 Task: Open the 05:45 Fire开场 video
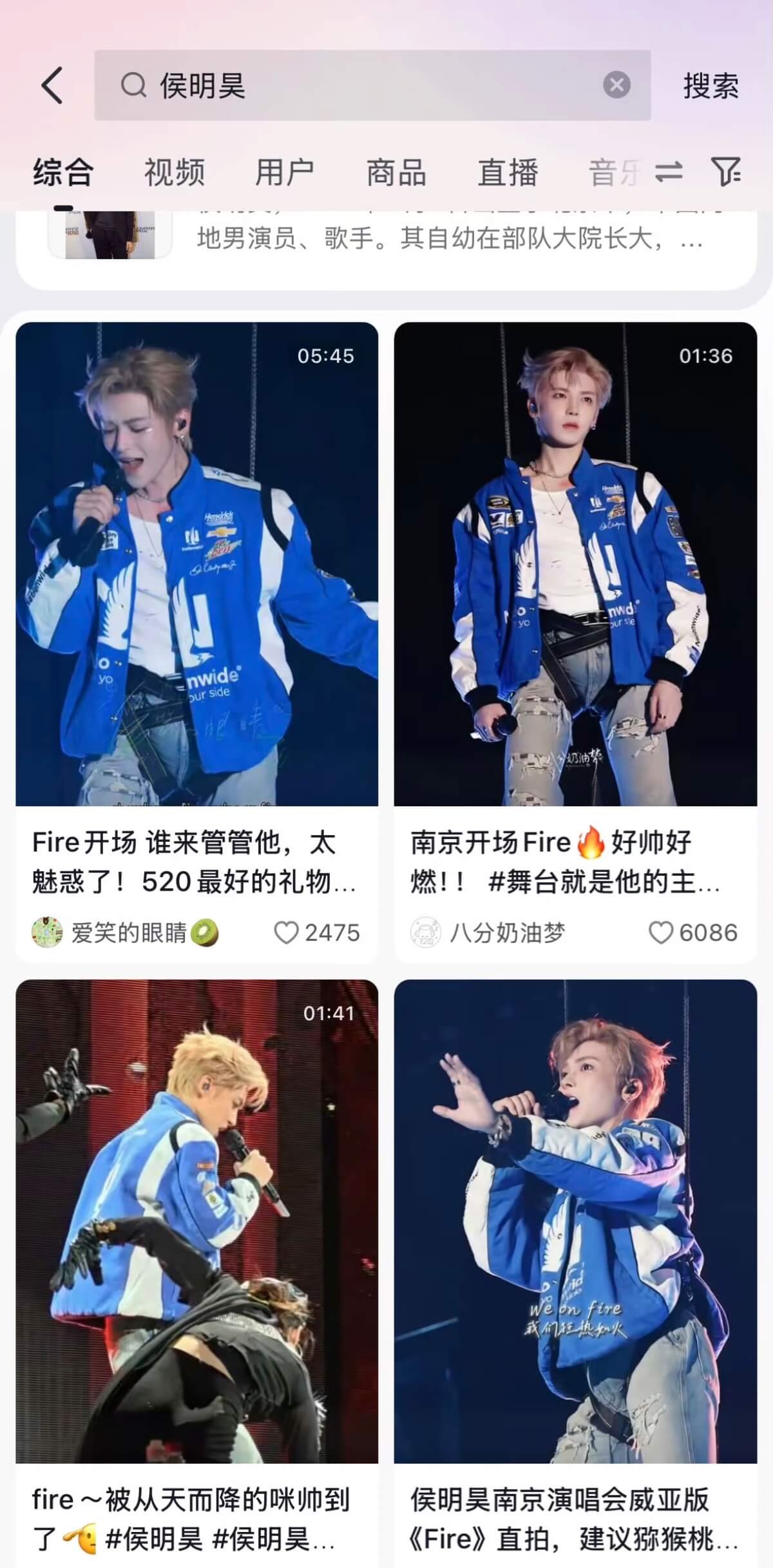click(196, 564)
